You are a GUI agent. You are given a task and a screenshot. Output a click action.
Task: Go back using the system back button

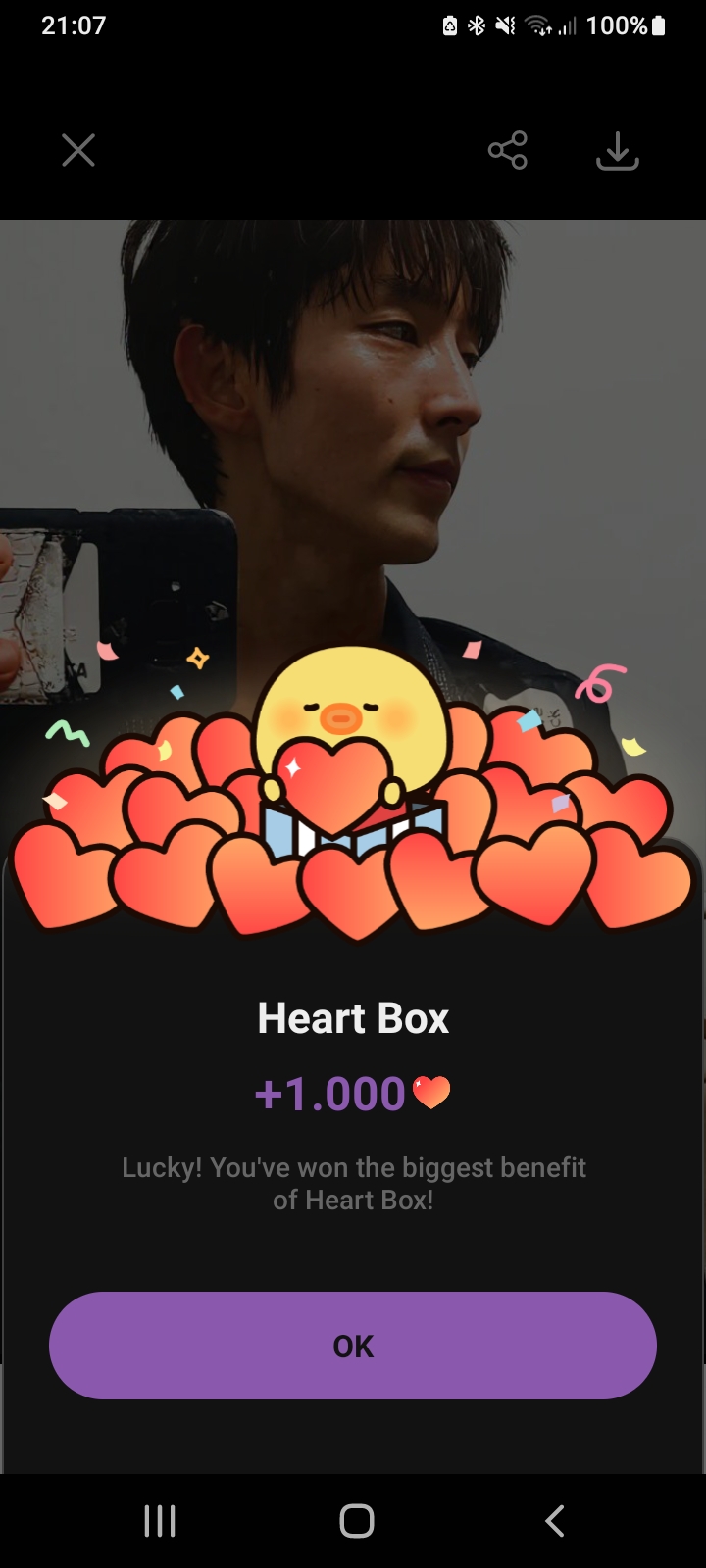554,1521
